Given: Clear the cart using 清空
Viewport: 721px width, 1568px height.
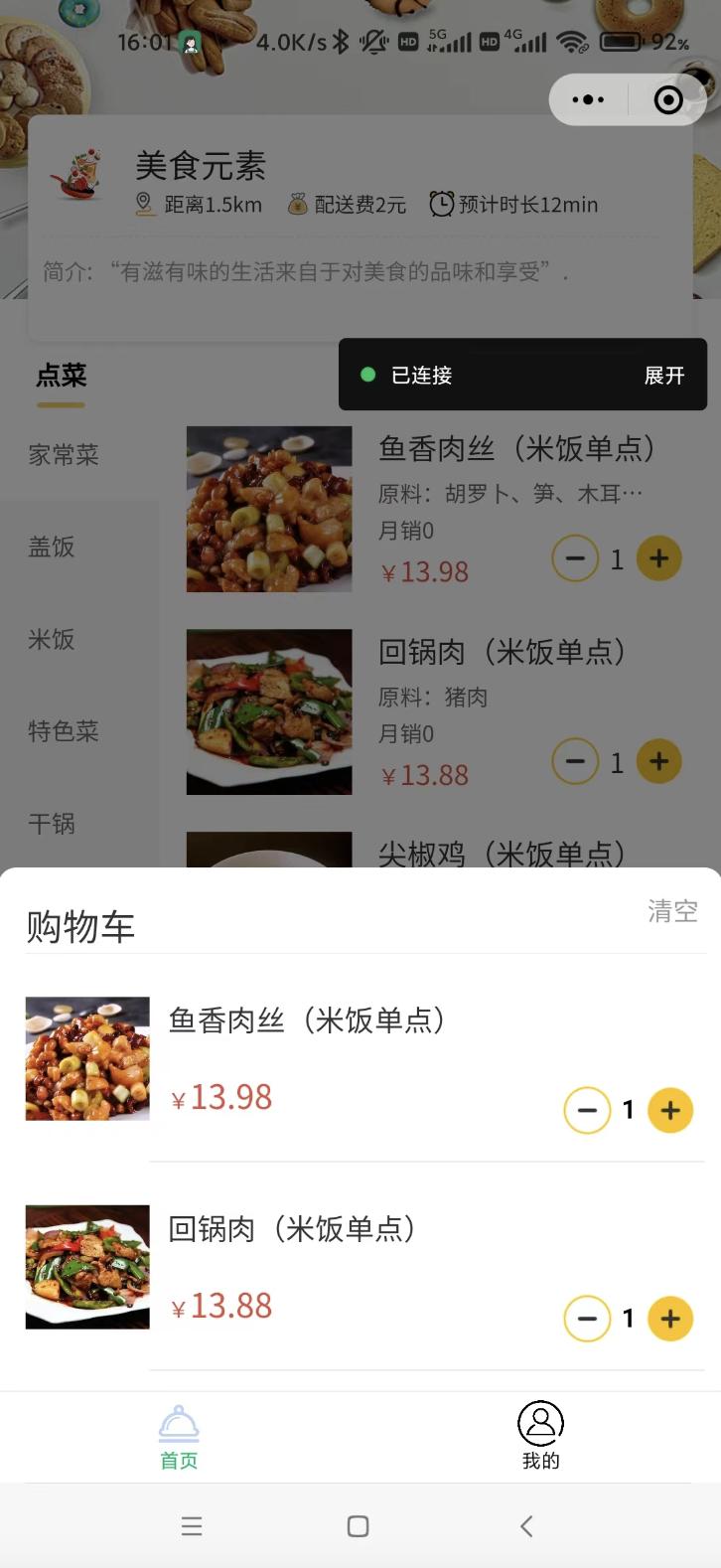Looking at the screenshot, I should pyautogui.click(x=672, y=911).
